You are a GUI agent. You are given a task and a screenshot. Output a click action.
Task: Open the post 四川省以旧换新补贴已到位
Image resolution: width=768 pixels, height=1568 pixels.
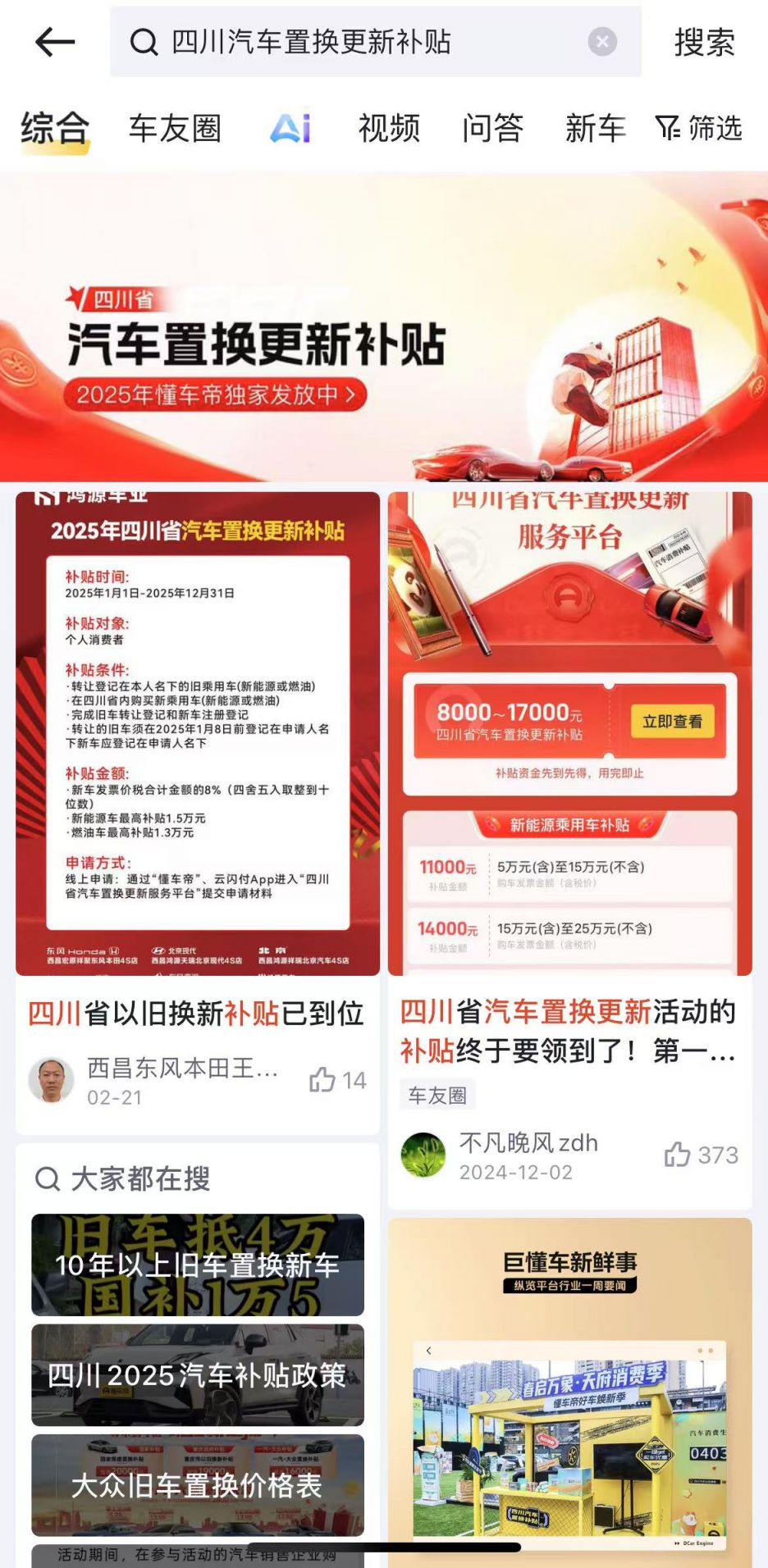[197, 1014]
